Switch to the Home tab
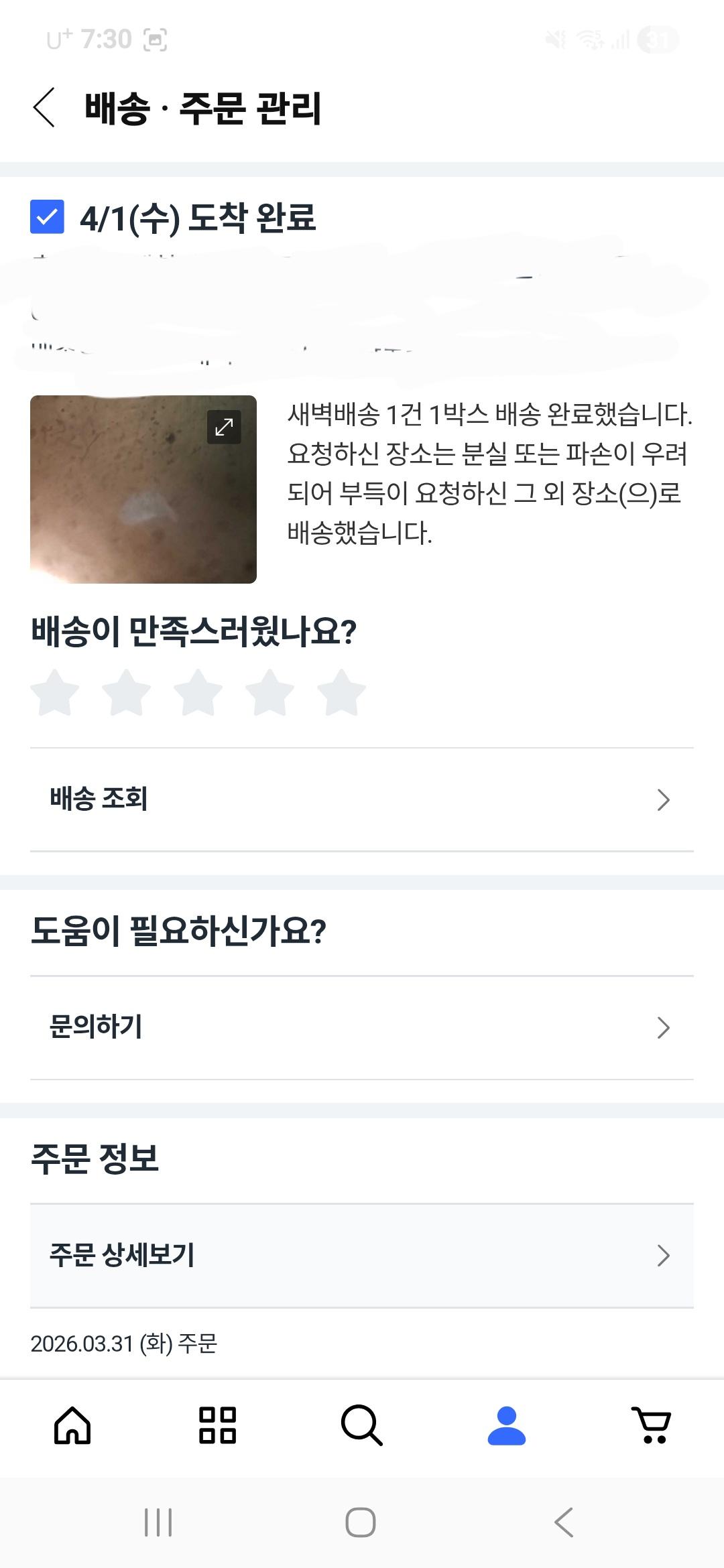Viewport: 724px width, 1568px height. [x=72, y=1424]
